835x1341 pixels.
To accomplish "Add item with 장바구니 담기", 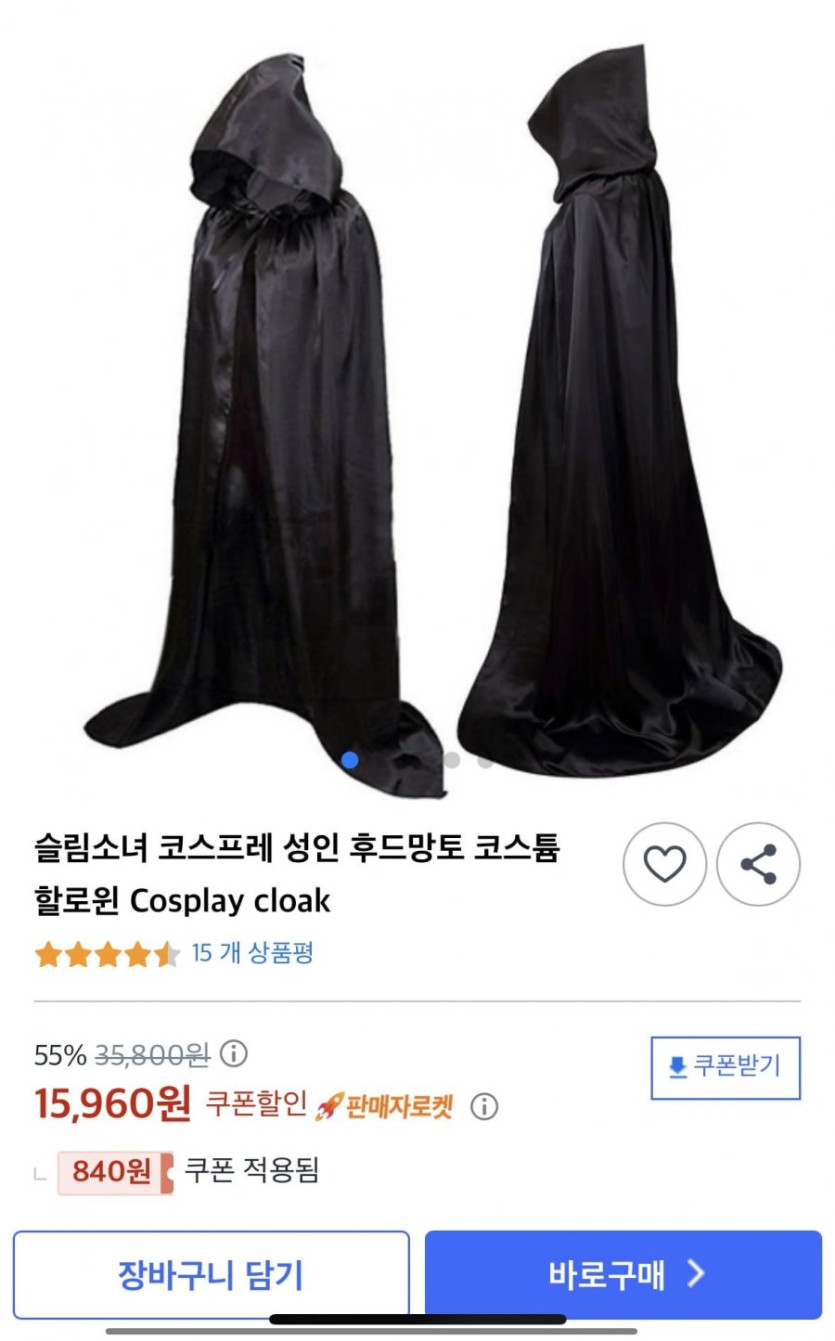I will coord(211,1274).
